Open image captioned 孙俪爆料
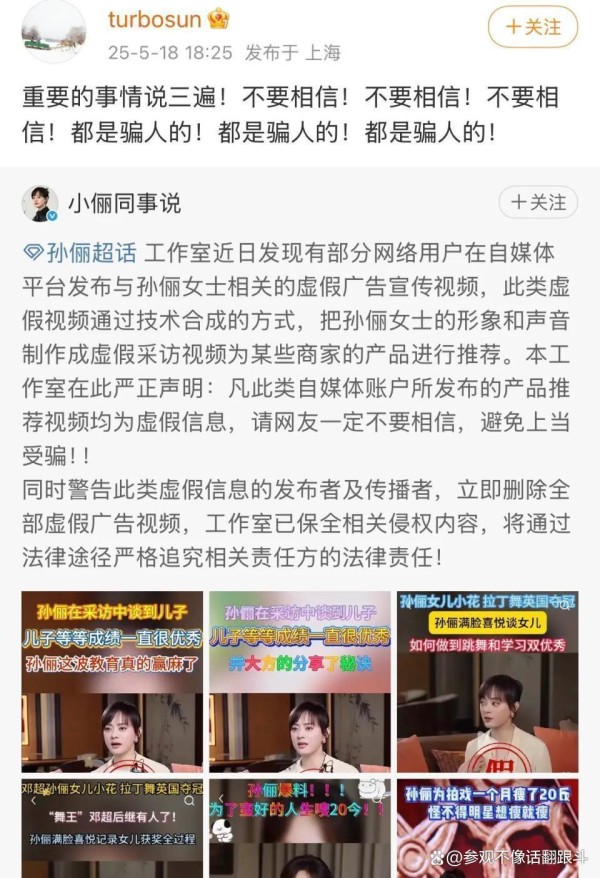Viewport: 600px width, 878px height. tap(300, 828)
